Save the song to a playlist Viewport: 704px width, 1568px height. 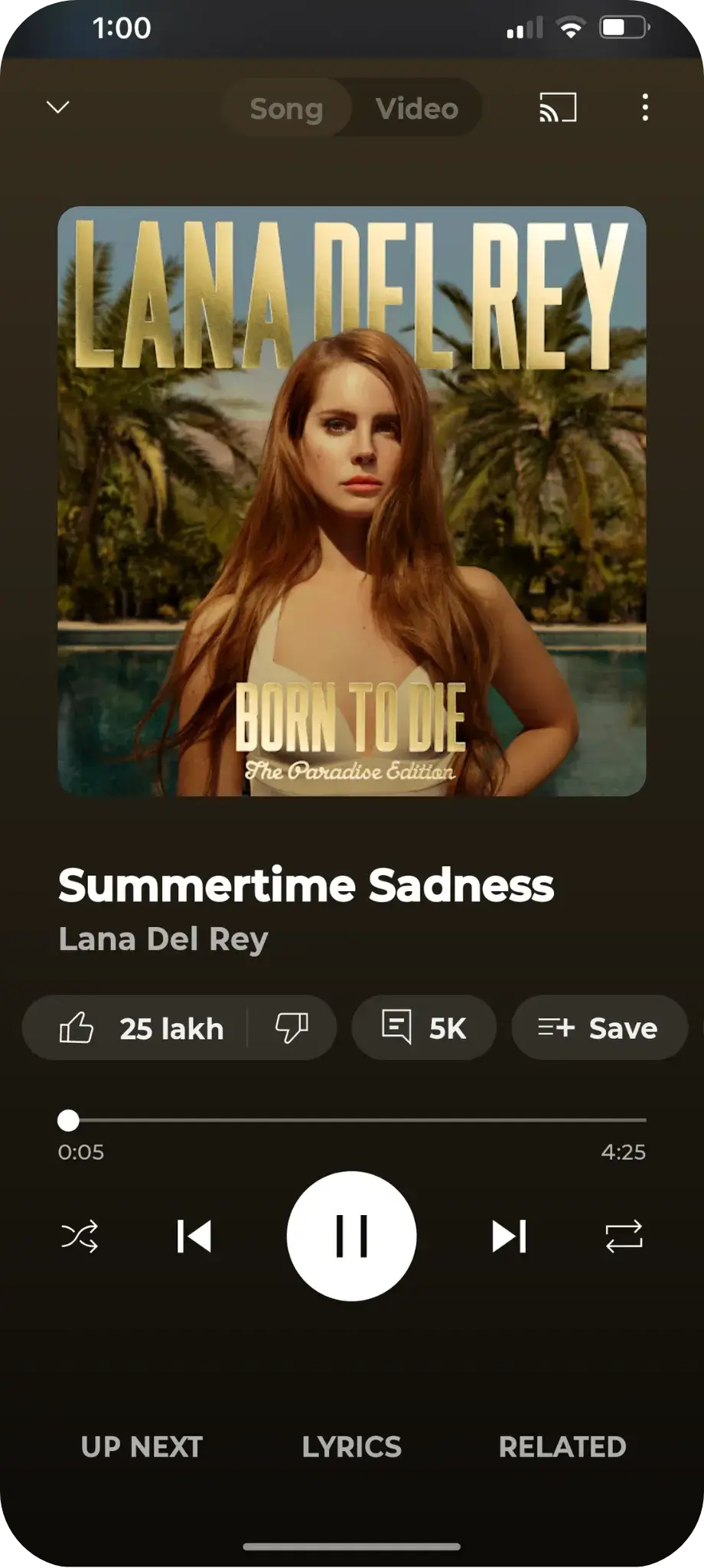[x=598, y=1028]
